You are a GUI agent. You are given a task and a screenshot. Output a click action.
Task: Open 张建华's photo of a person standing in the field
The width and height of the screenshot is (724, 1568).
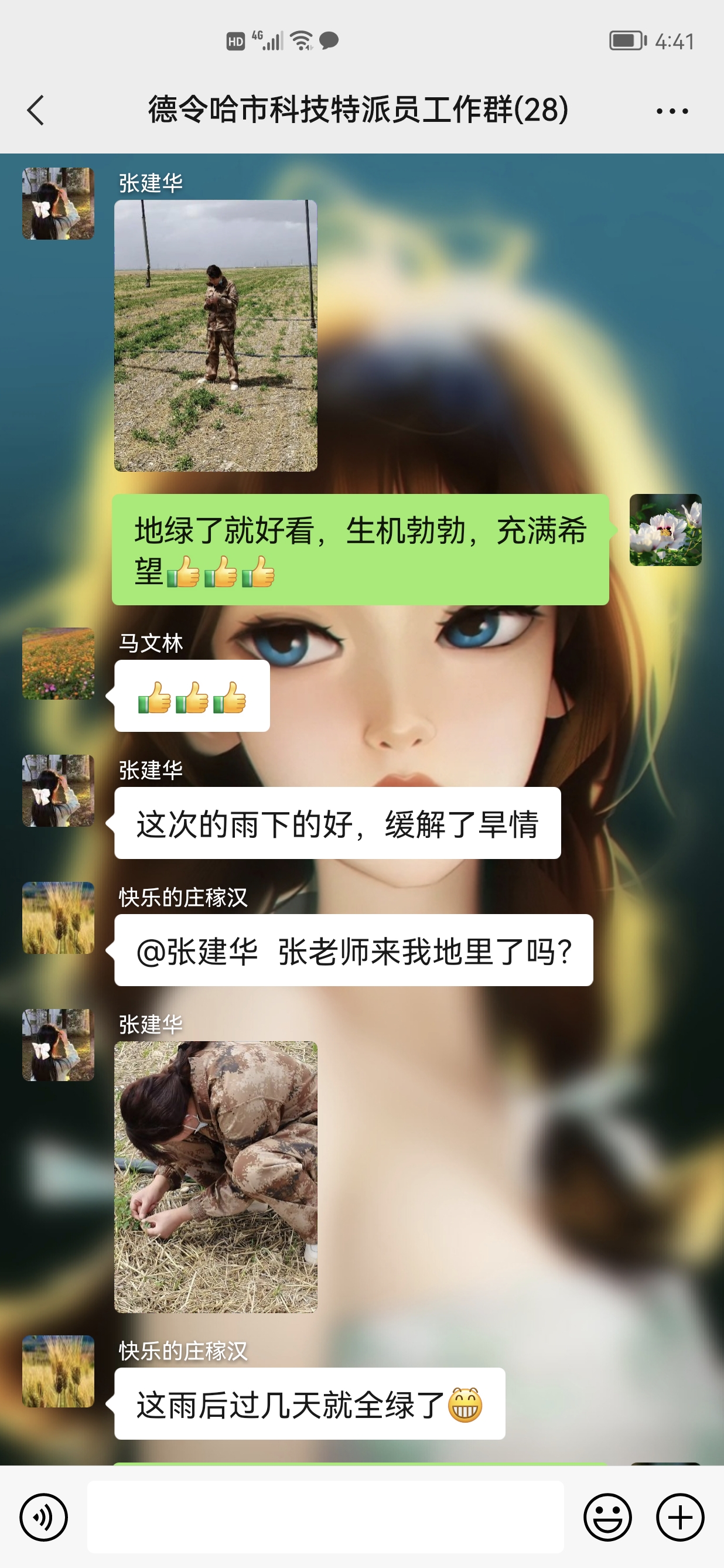216,335
